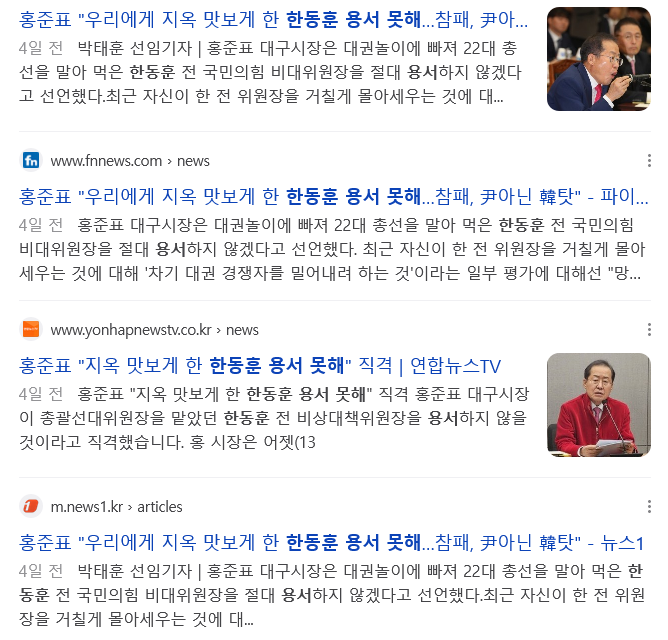Screen dimensions: 668x640
Task: Visit the www.fnnews.com › news site link
Action: coord(130,160)
